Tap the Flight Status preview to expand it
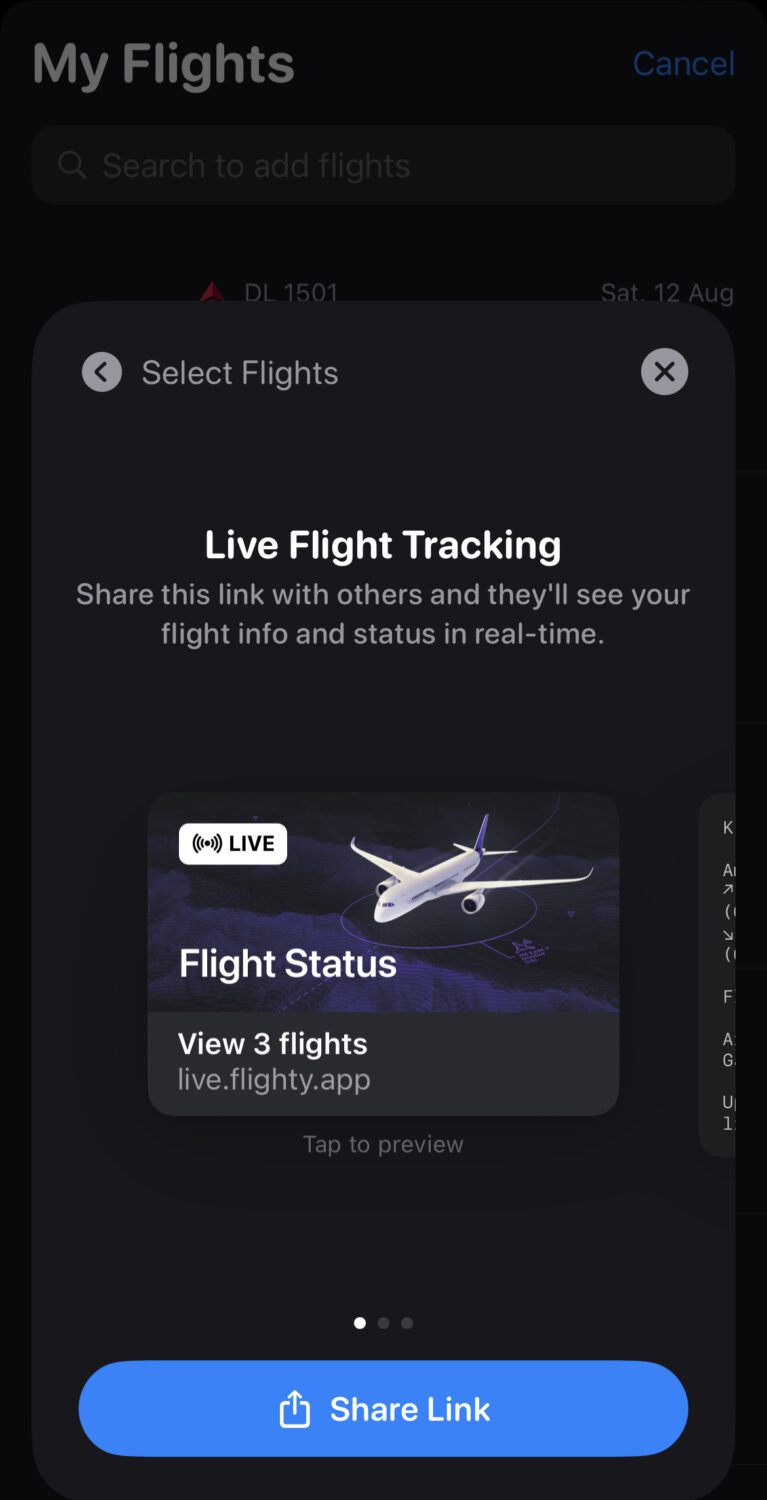This screenshot has width=767, height=1500. coord(383,953)
